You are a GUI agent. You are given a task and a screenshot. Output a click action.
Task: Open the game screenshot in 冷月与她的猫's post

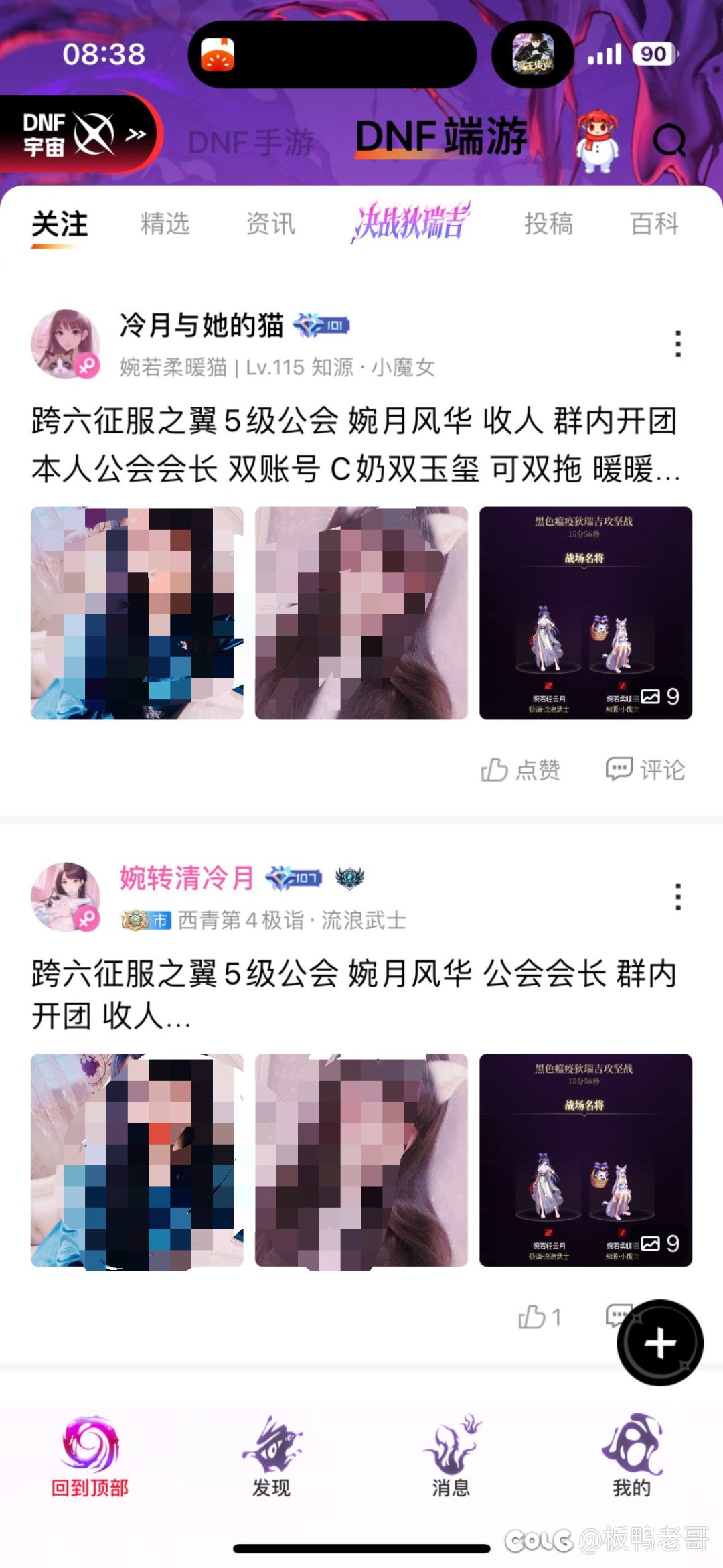click(x=585, y=613)
